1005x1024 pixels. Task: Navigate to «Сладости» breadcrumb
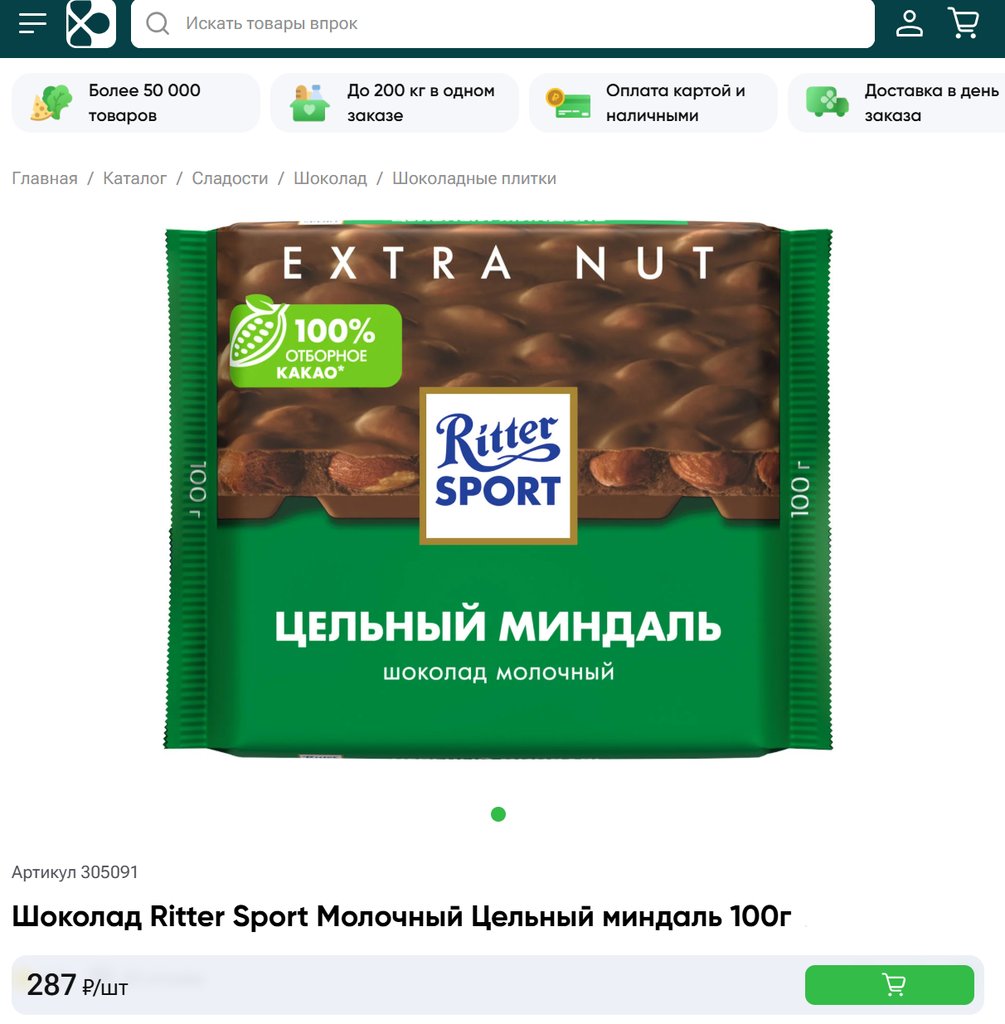(x=230, y=178)
